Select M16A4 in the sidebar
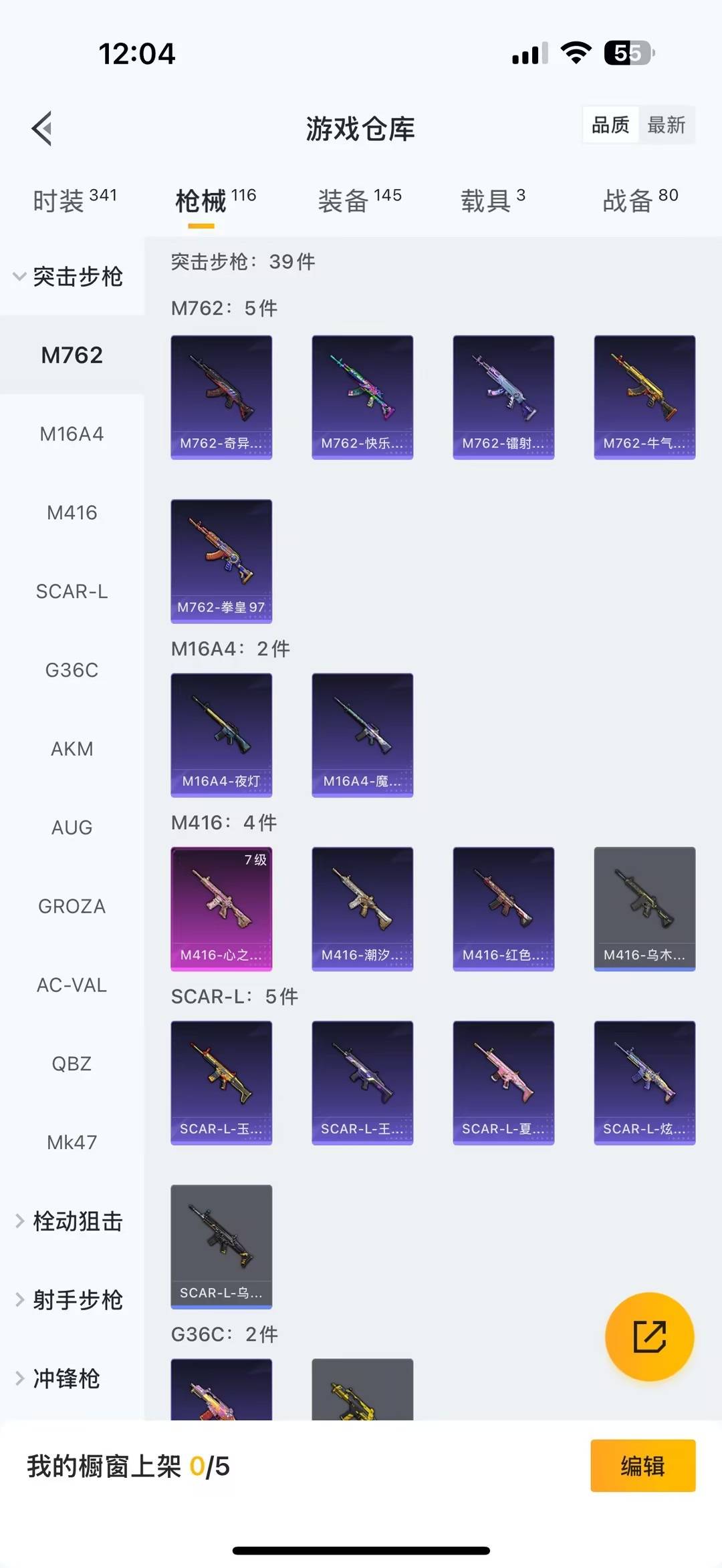Viewport: 722px width, 1568px height. (x=72, y=434)
